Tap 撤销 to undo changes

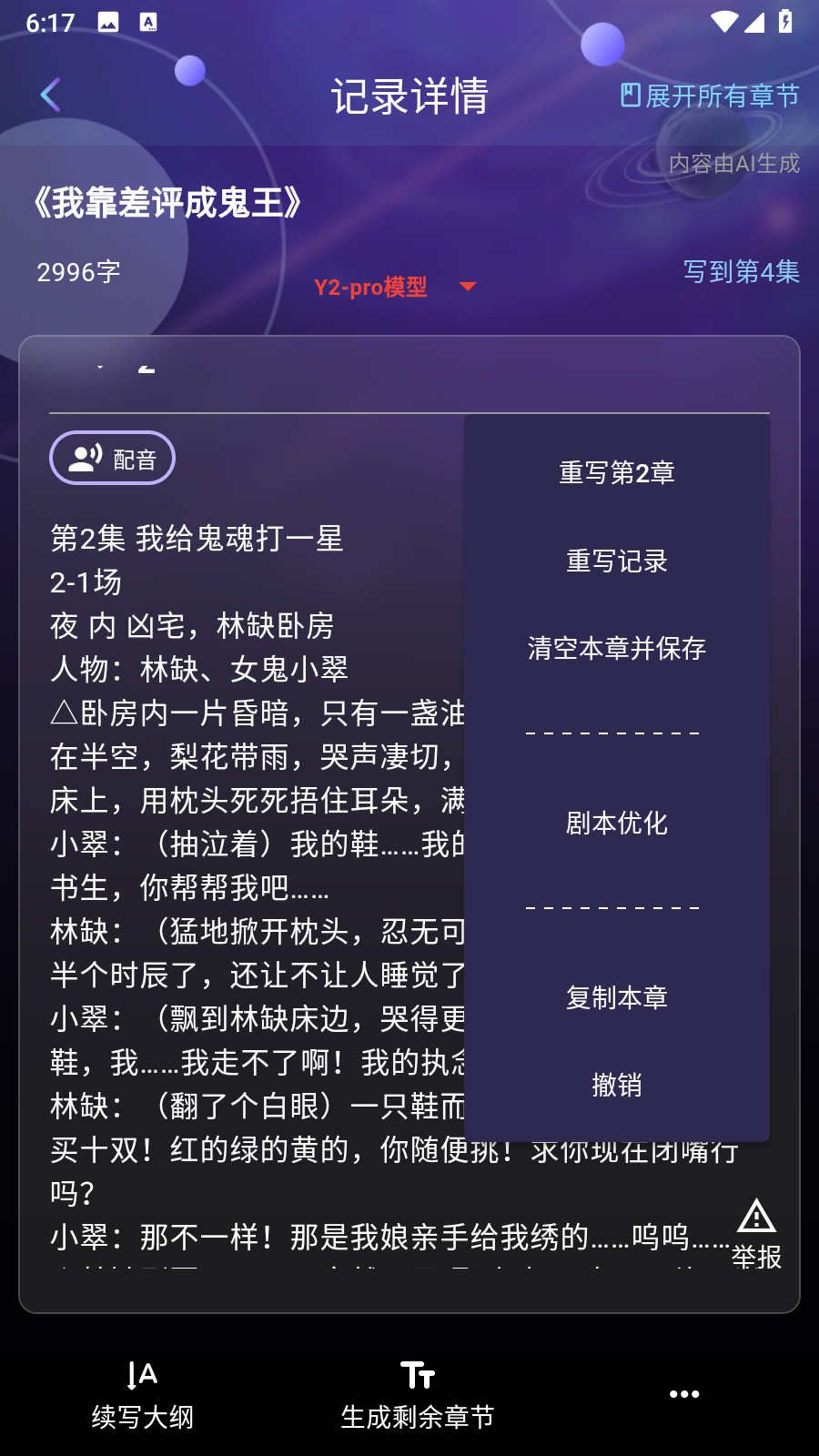[x=617, y=1084]
